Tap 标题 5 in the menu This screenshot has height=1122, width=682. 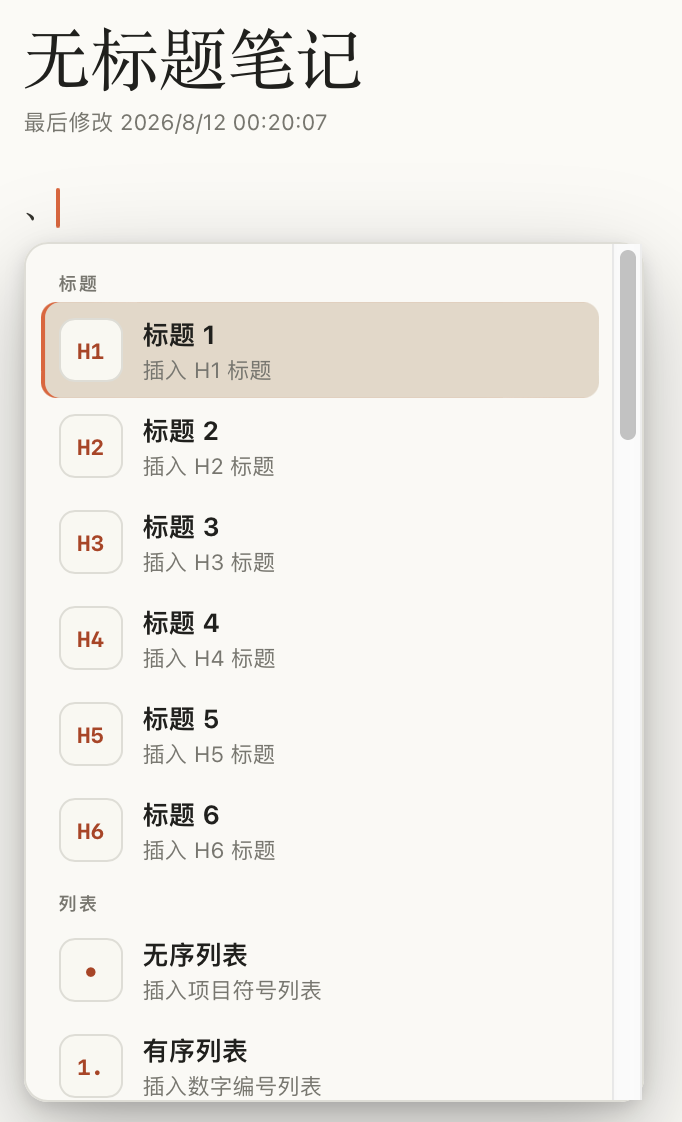[320, 733]
